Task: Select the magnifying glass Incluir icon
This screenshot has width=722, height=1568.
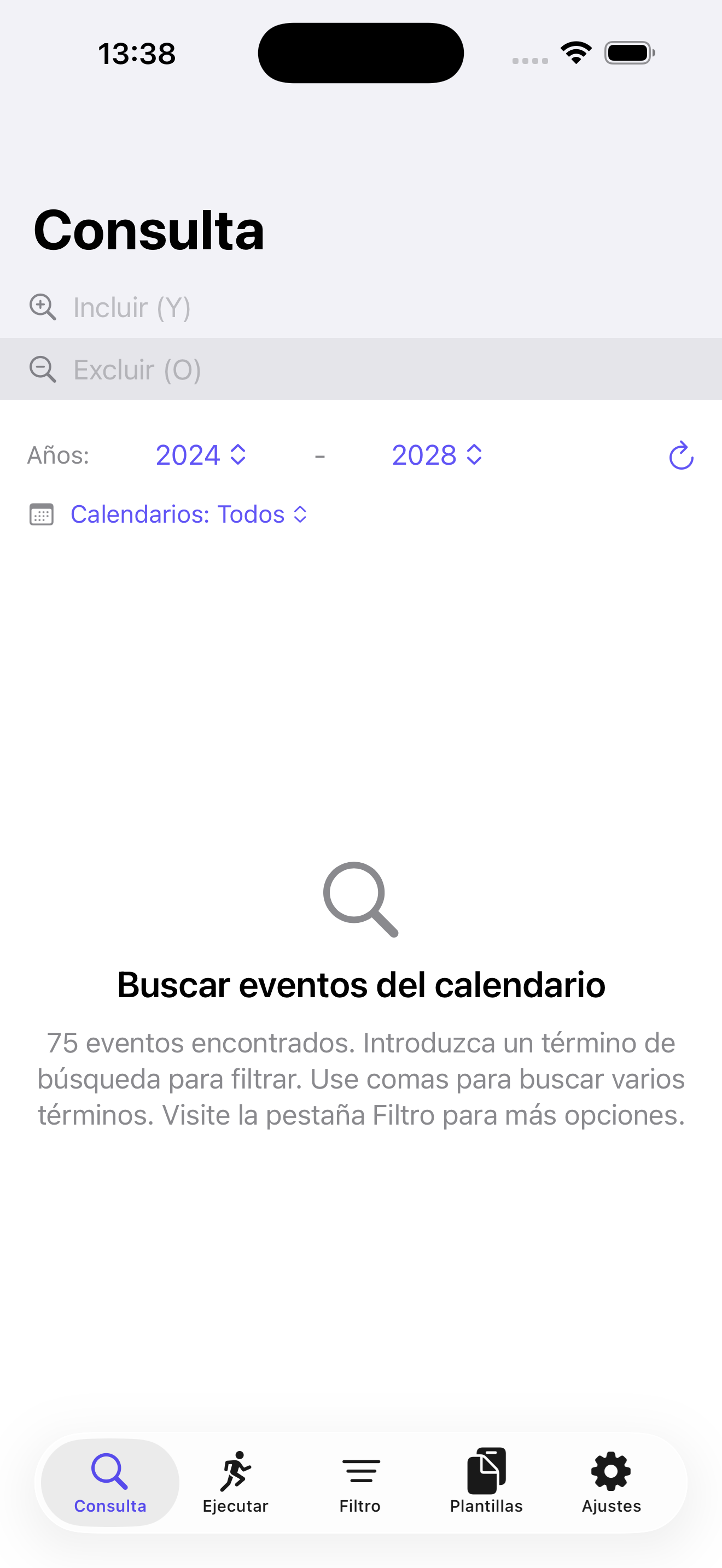Action: coord(42,307)
